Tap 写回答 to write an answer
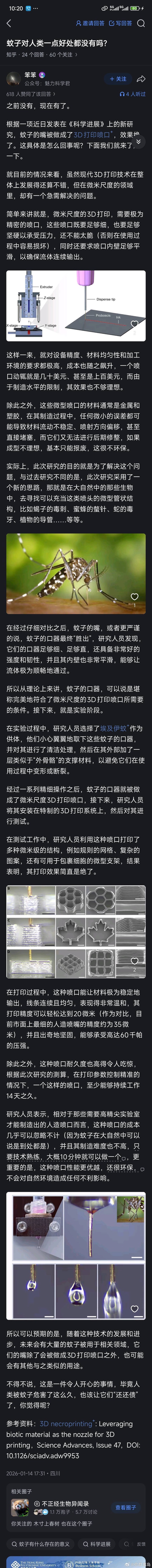The image size is (152, 1568). tap(120, 23)
